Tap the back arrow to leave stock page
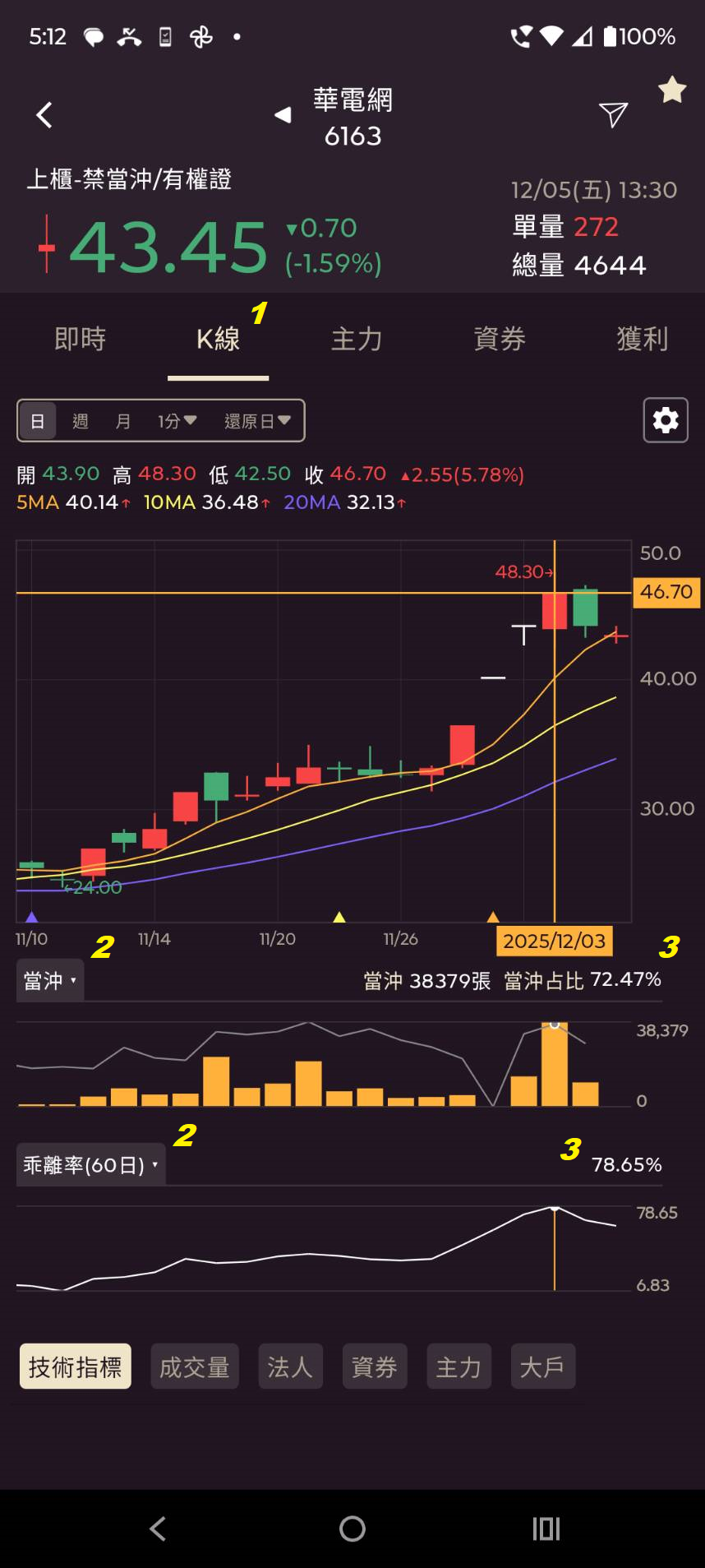 pyautogui.click(x=44, y=114)
